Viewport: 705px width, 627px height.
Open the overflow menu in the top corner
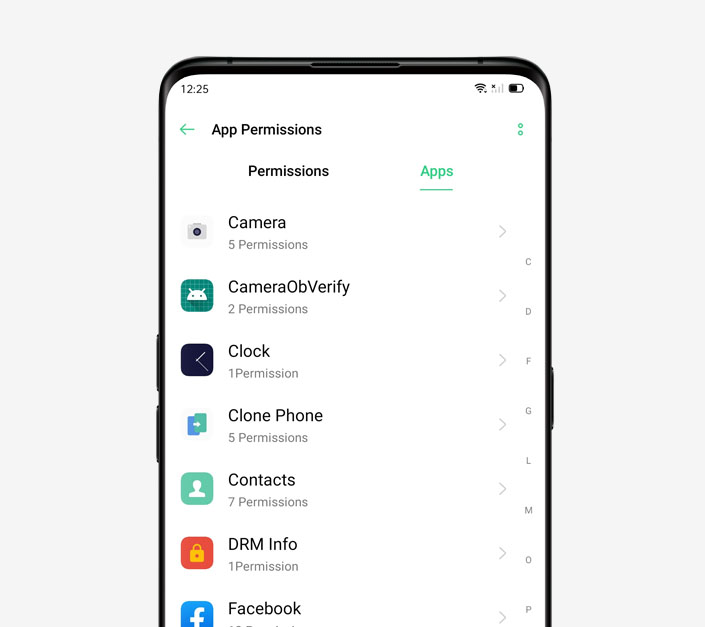coord(520,130)
